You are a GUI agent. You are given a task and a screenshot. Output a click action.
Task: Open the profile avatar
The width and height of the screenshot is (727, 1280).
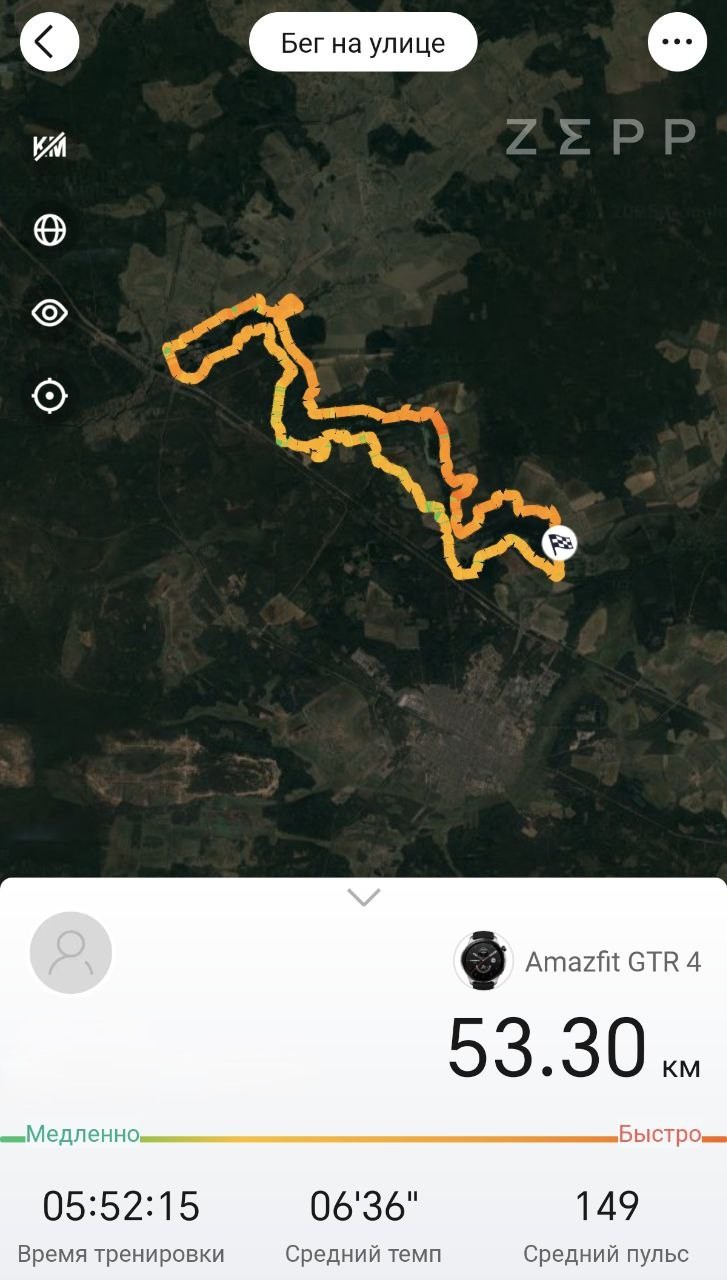(71, 953)
